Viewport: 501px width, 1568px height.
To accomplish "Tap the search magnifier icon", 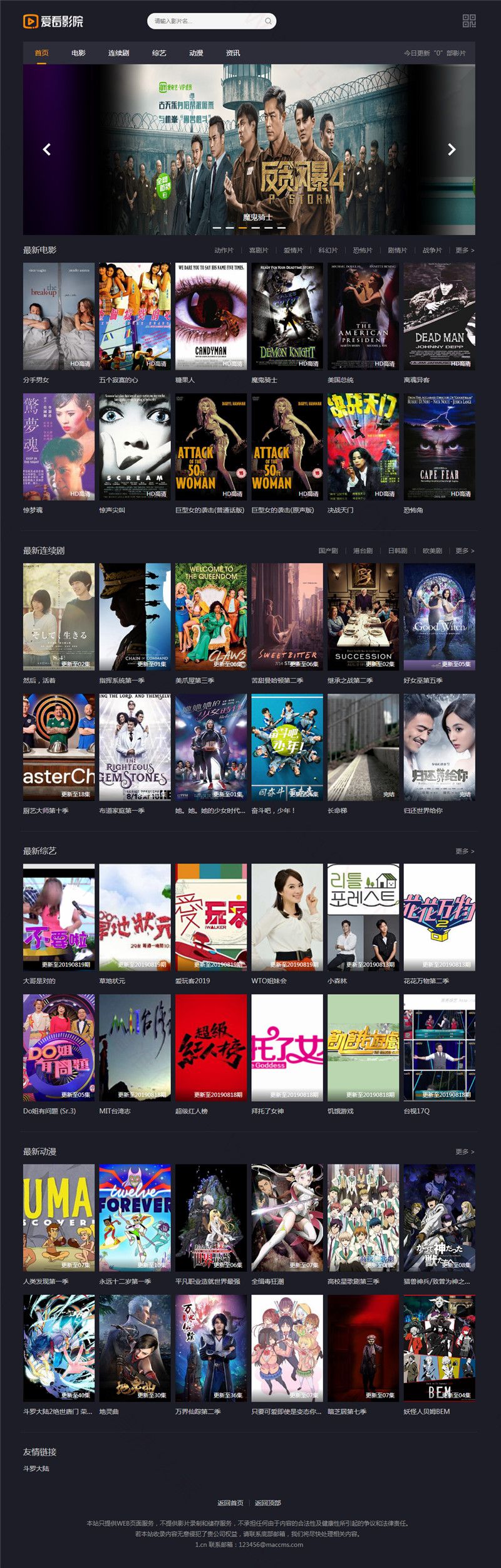I will coord(268,21).
